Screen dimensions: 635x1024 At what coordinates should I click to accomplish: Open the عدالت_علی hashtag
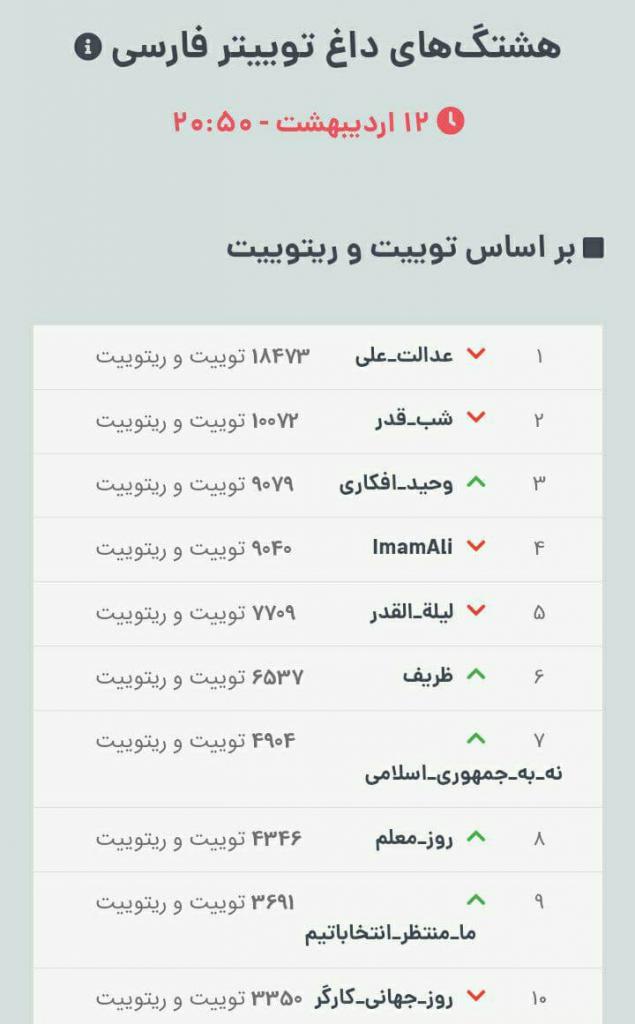[404, 356]
